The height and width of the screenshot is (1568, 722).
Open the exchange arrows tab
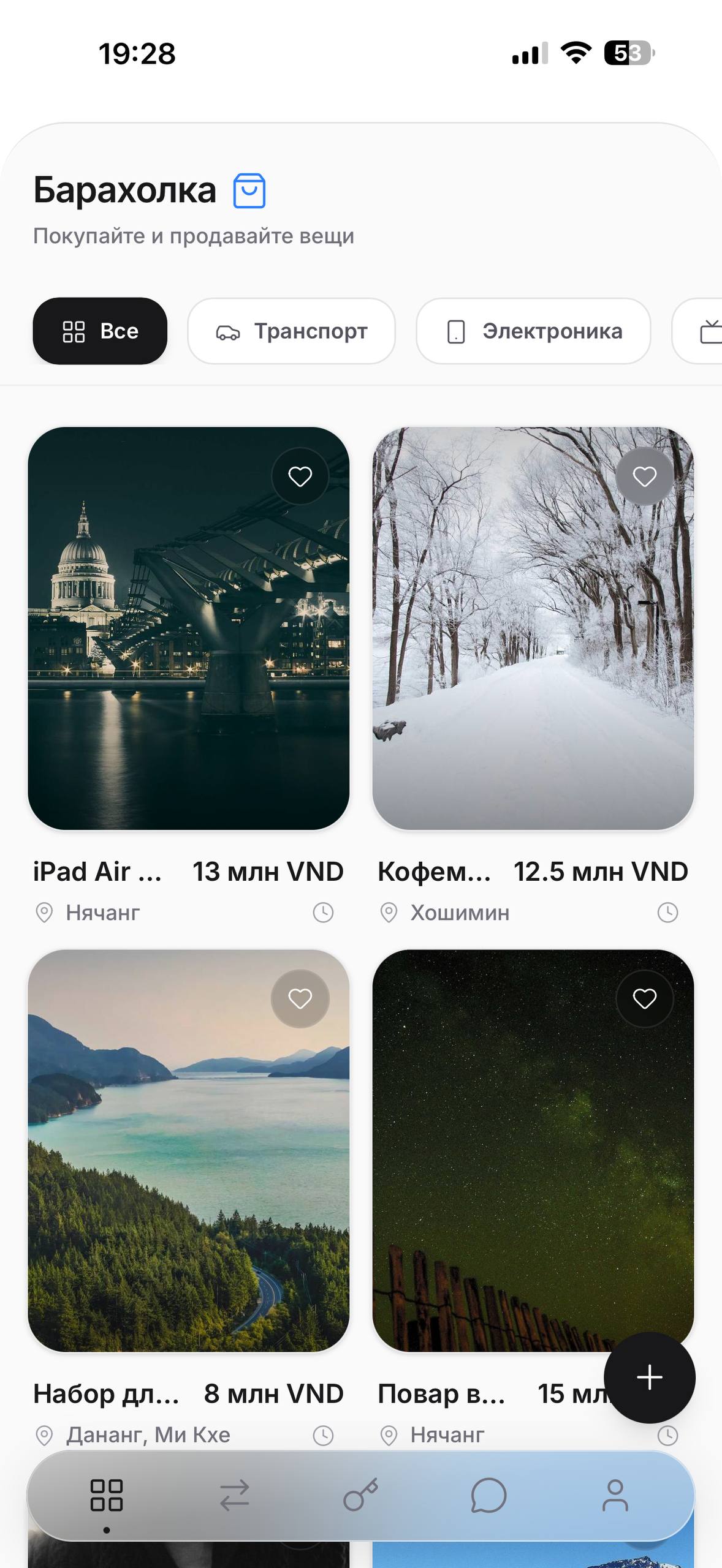pos(235,1496)
